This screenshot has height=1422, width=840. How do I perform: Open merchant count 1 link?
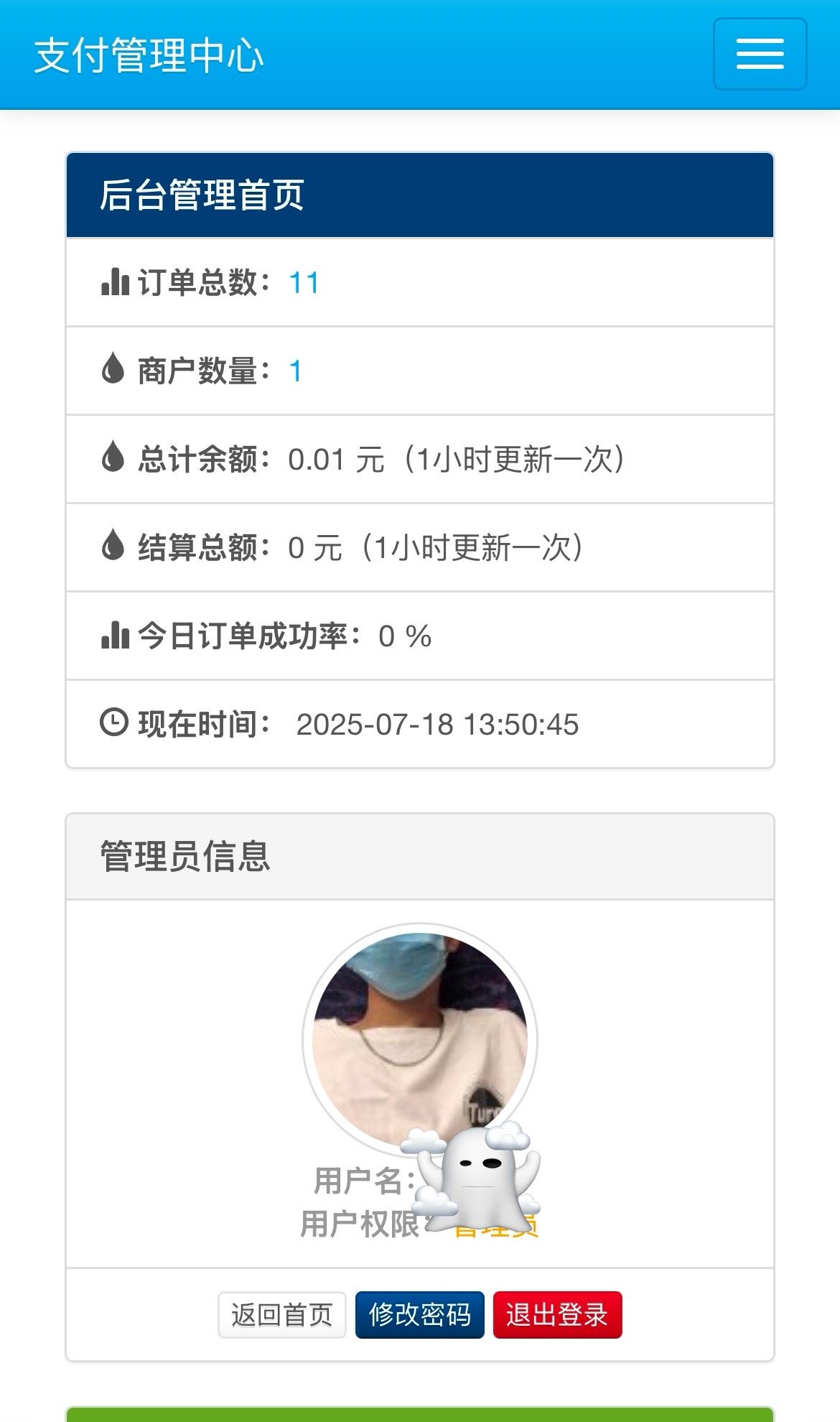click(x=295, y=371)
